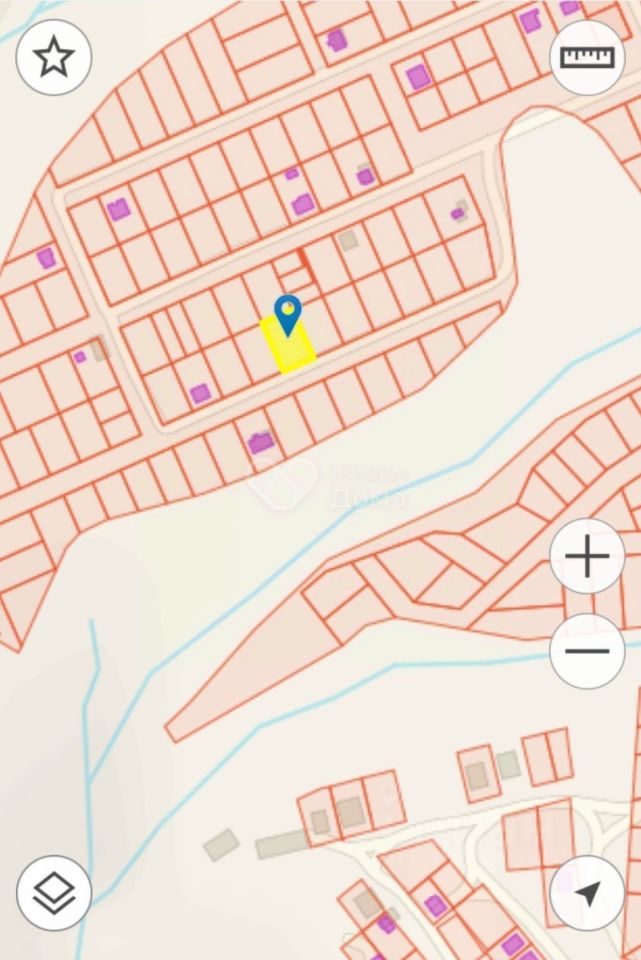Image resolution: width=641 pixels, height=960 pixels.
Task: Open the distance measuring ruler tool
Action: [587, 57]
